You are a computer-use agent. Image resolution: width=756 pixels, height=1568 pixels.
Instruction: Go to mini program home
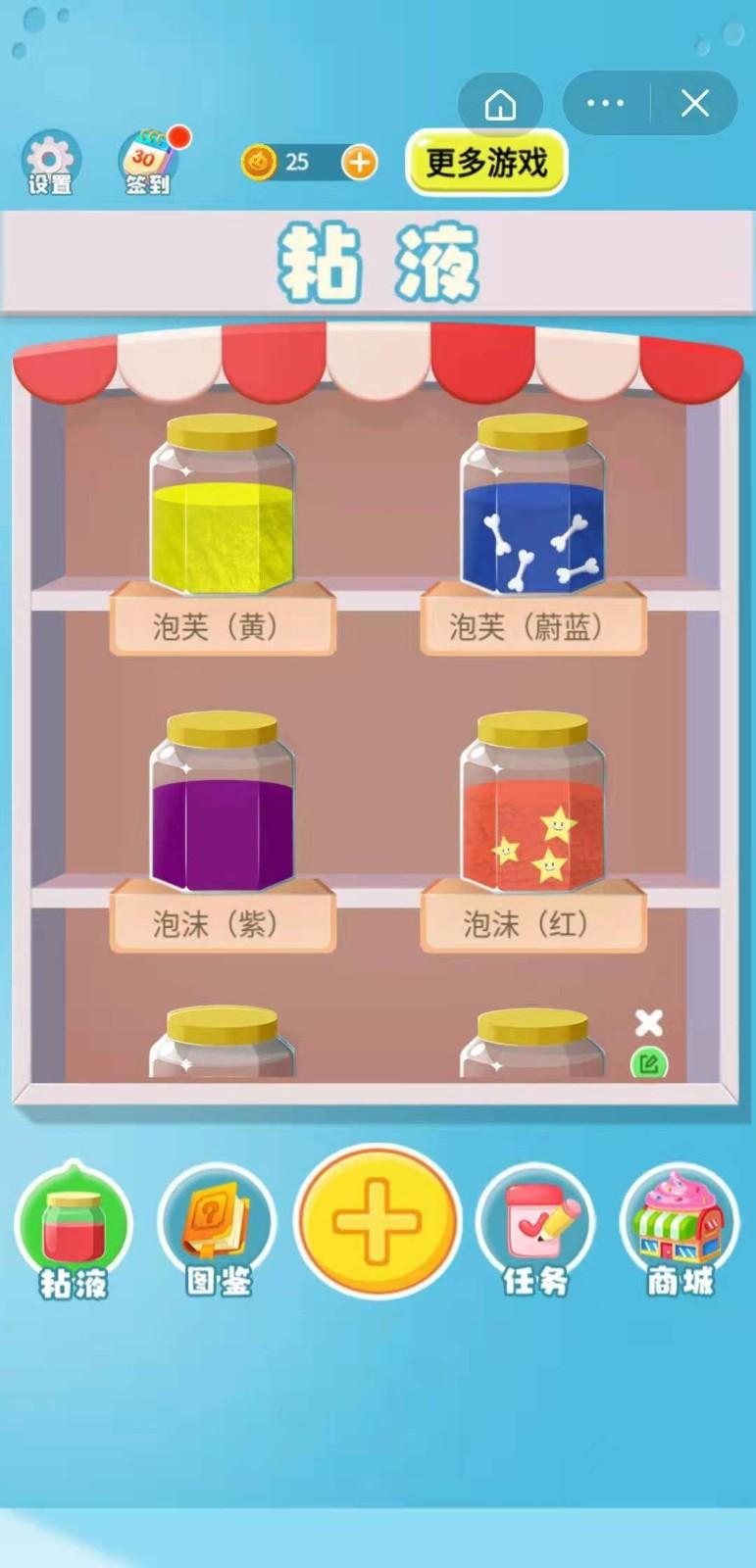(x=501, y=104)
